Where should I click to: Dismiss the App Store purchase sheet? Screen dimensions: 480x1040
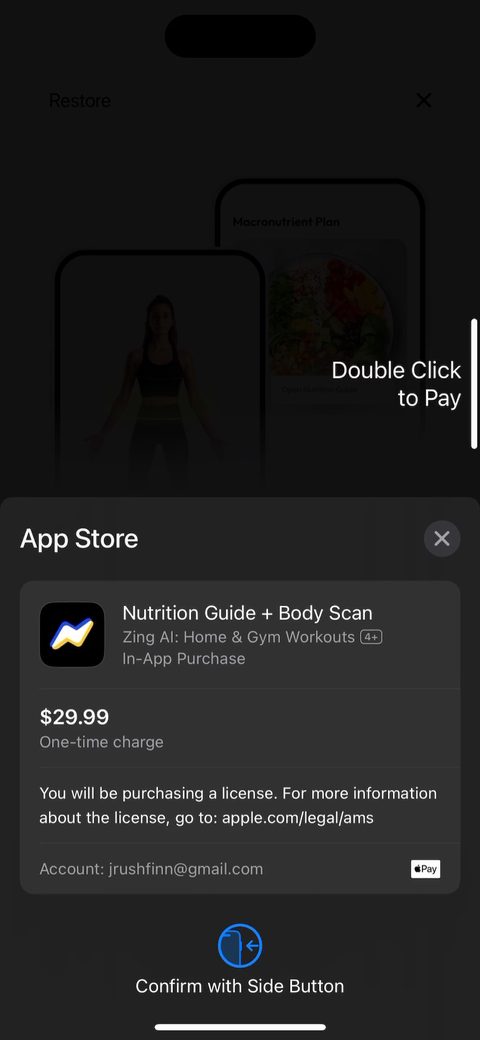coord(442,538)
